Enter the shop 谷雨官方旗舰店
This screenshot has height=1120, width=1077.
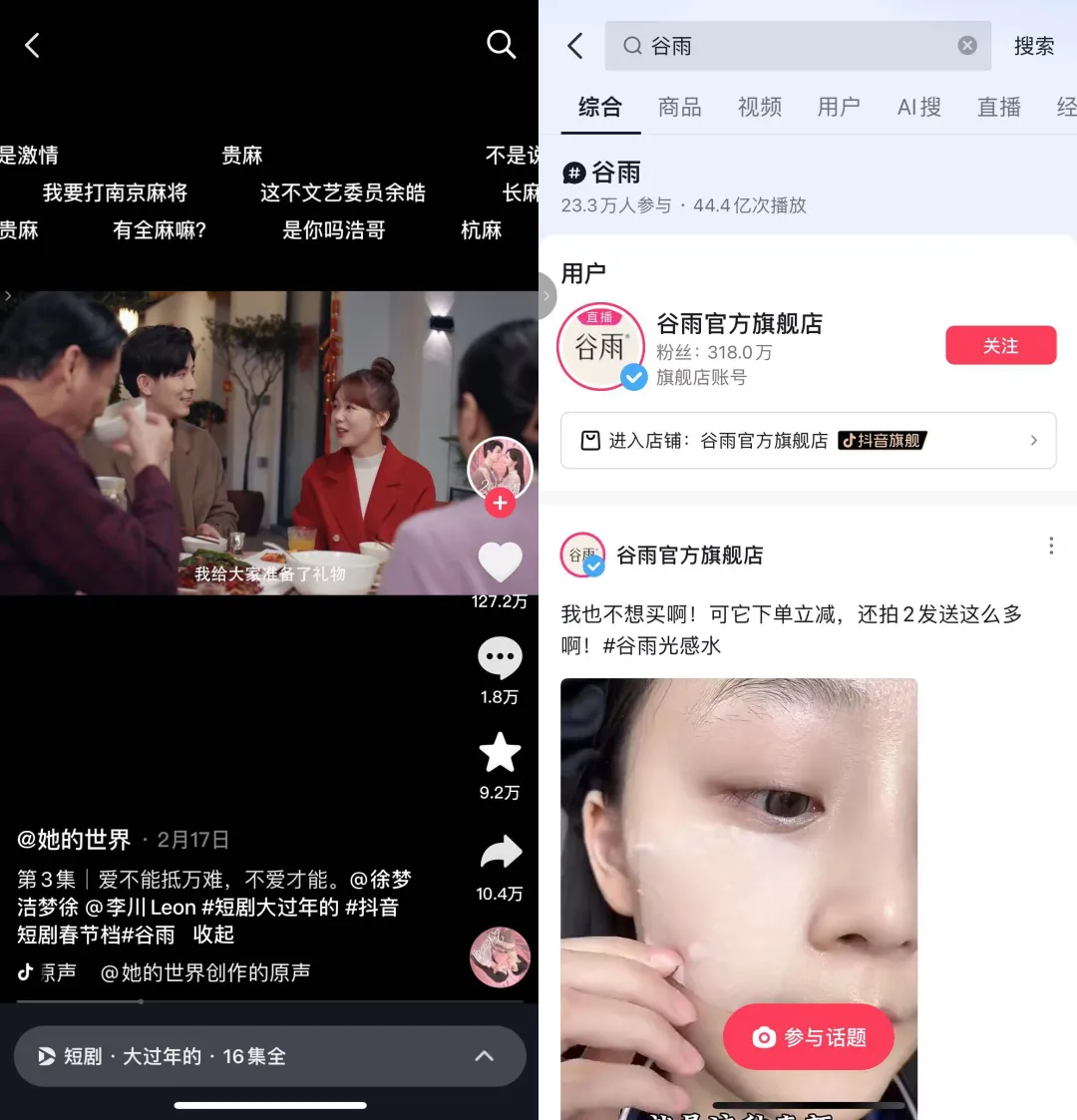click(x=808, y=440)
